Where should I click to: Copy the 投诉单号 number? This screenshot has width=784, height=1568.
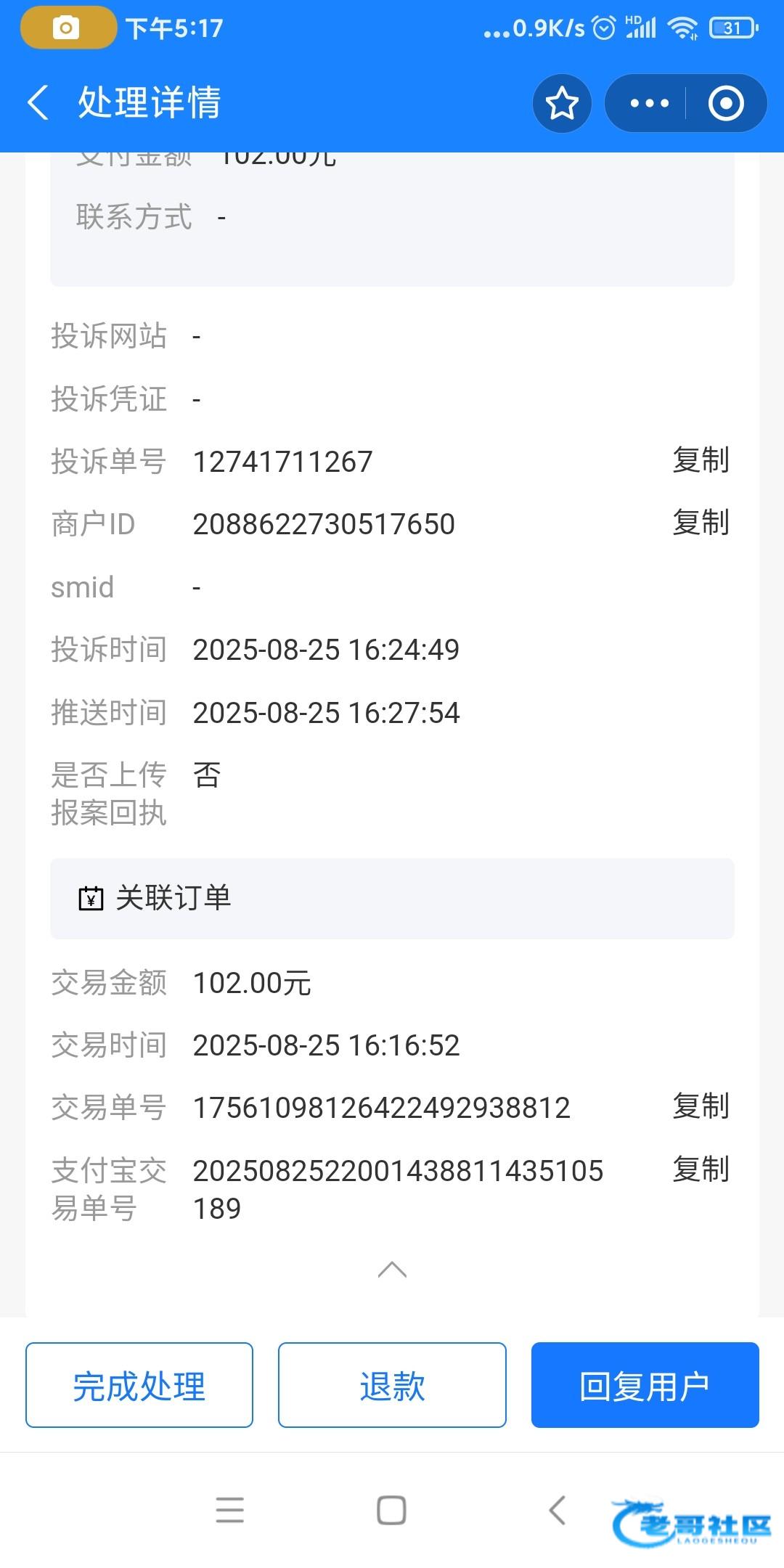pos(701,460)
